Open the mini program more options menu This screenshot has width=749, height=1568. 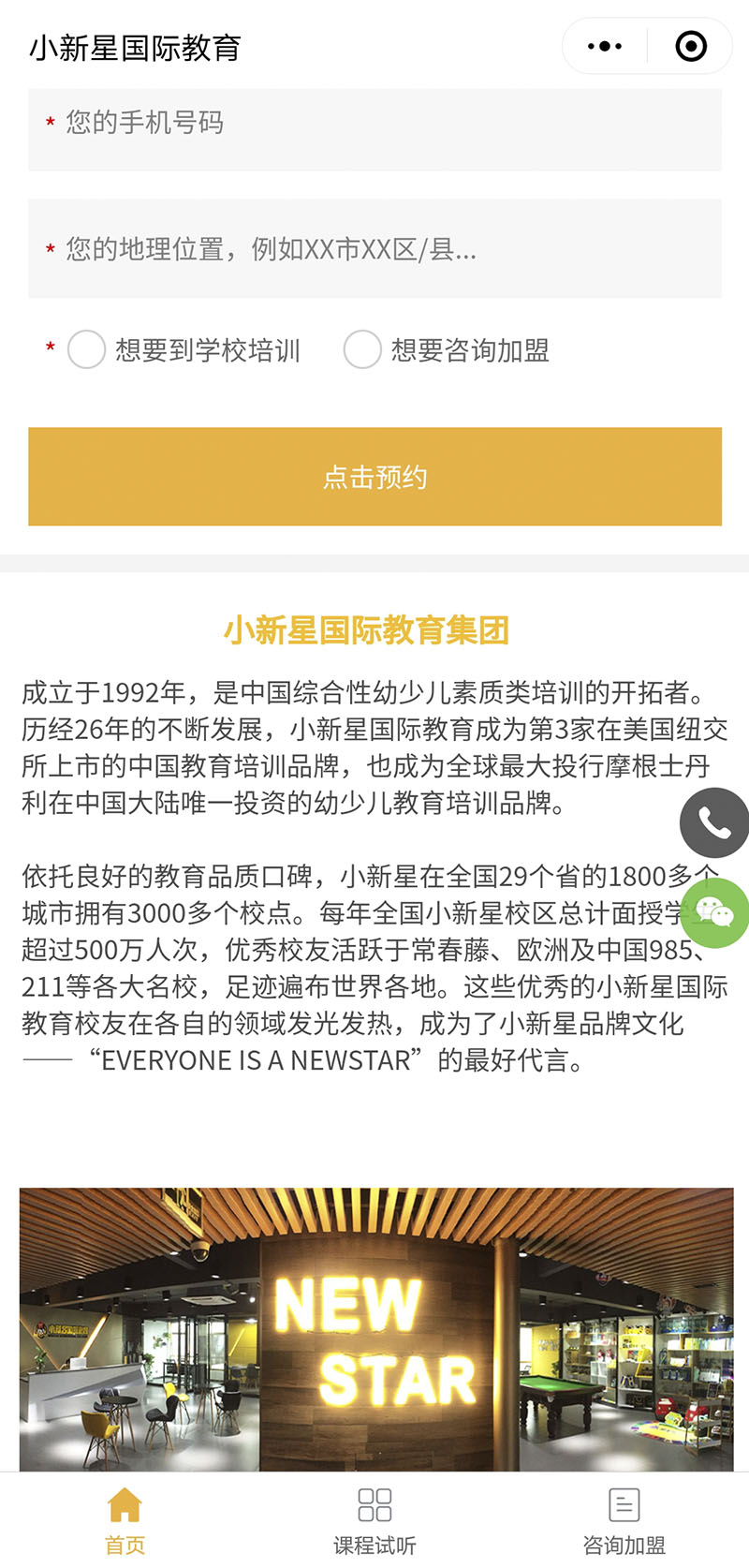point(605,46)
